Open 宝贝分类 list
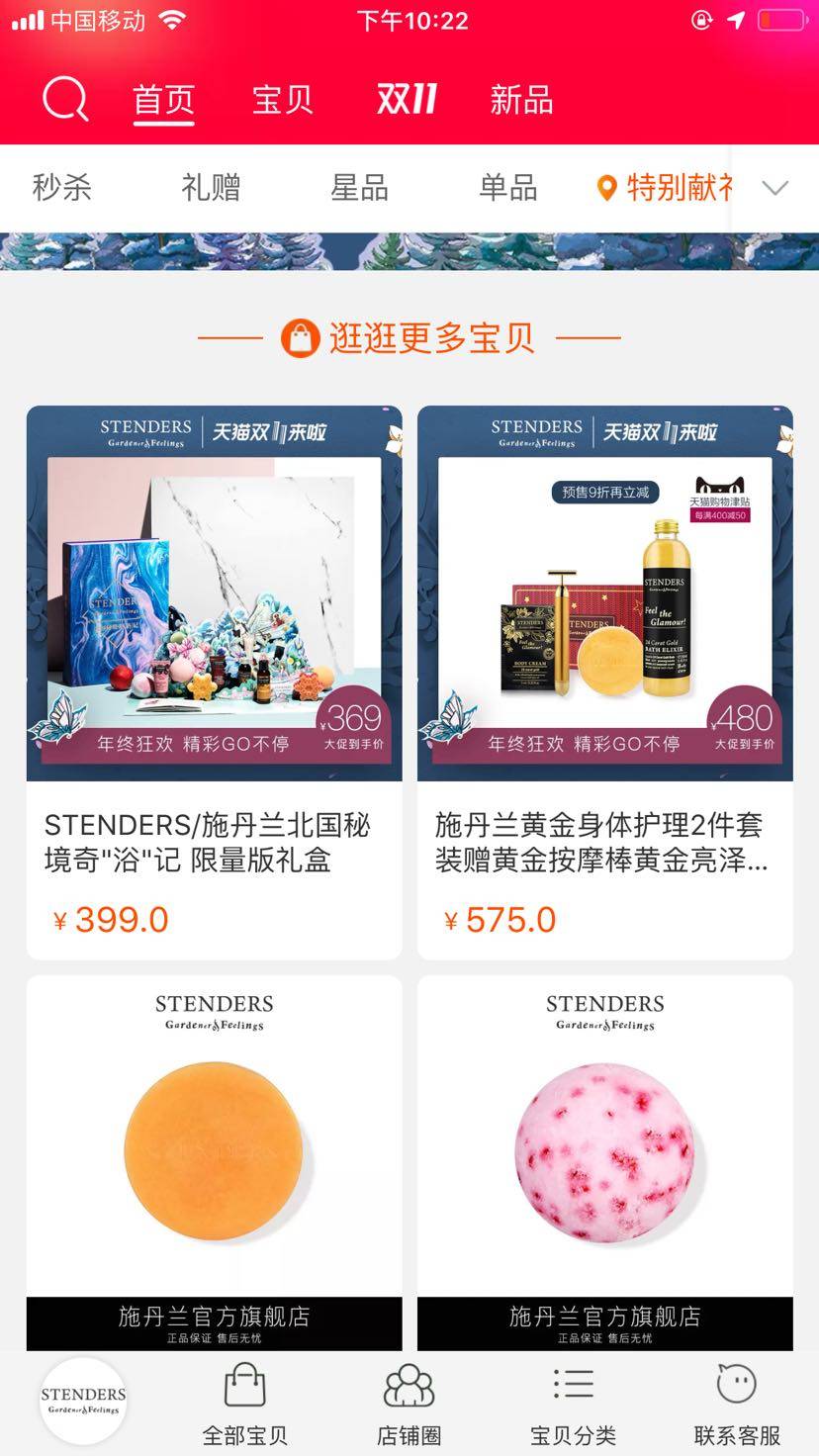The image size is (819, 1456). point(573,1405)
